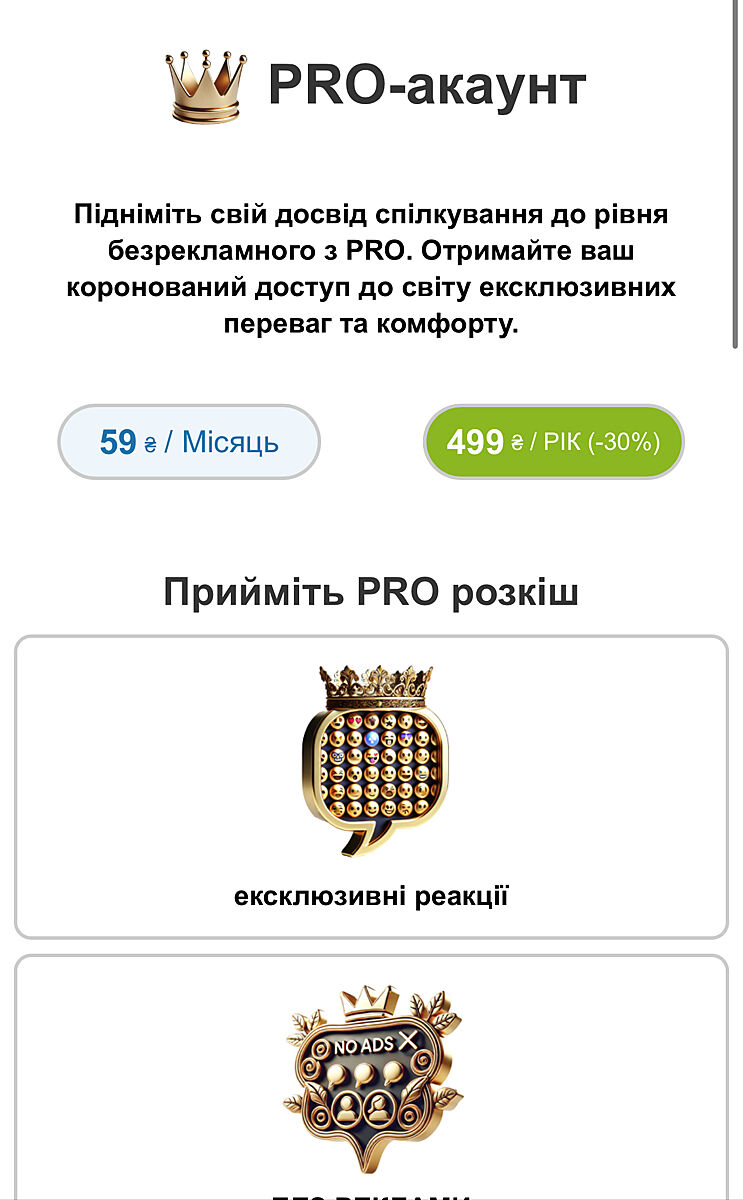The width and height of the screenshot is (743, 1200).
Task: Choose the 499 ₴ yearly plan
Action: (554, 442)
